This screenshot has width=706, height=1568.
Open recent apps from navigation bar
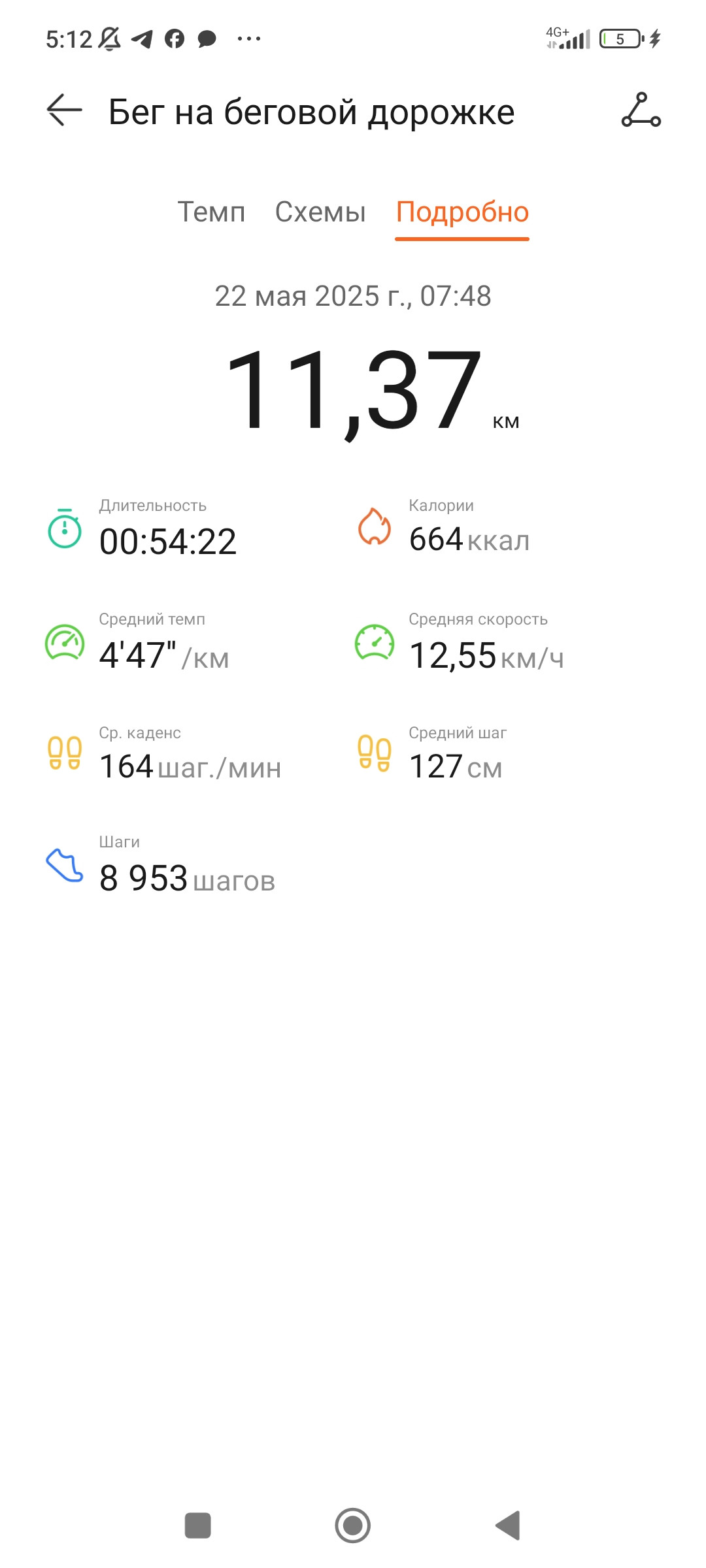(x=198, y=1526)
